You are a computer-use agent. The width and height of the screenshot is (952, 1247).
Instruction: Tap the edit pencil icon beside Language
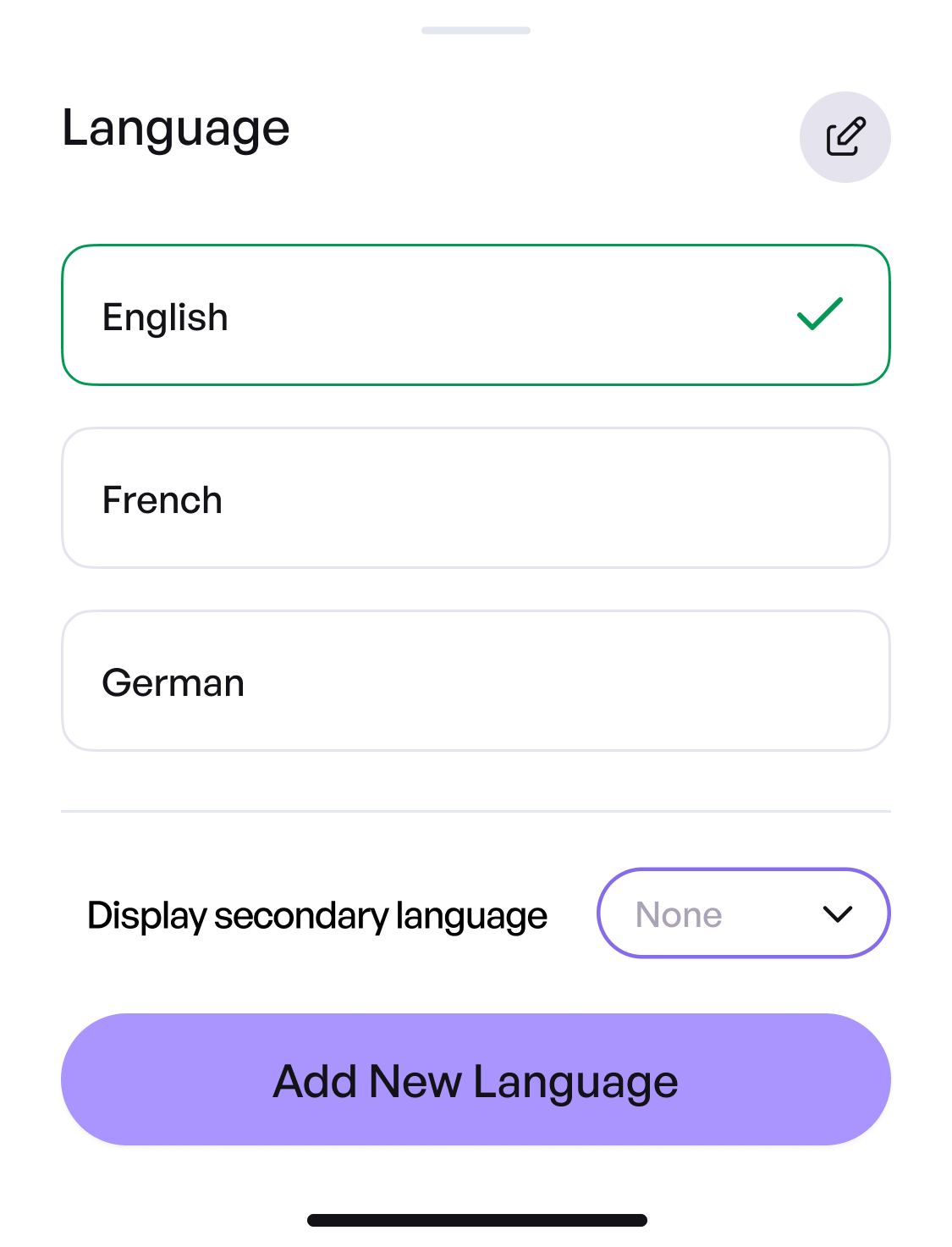click(x=845, y=137)
